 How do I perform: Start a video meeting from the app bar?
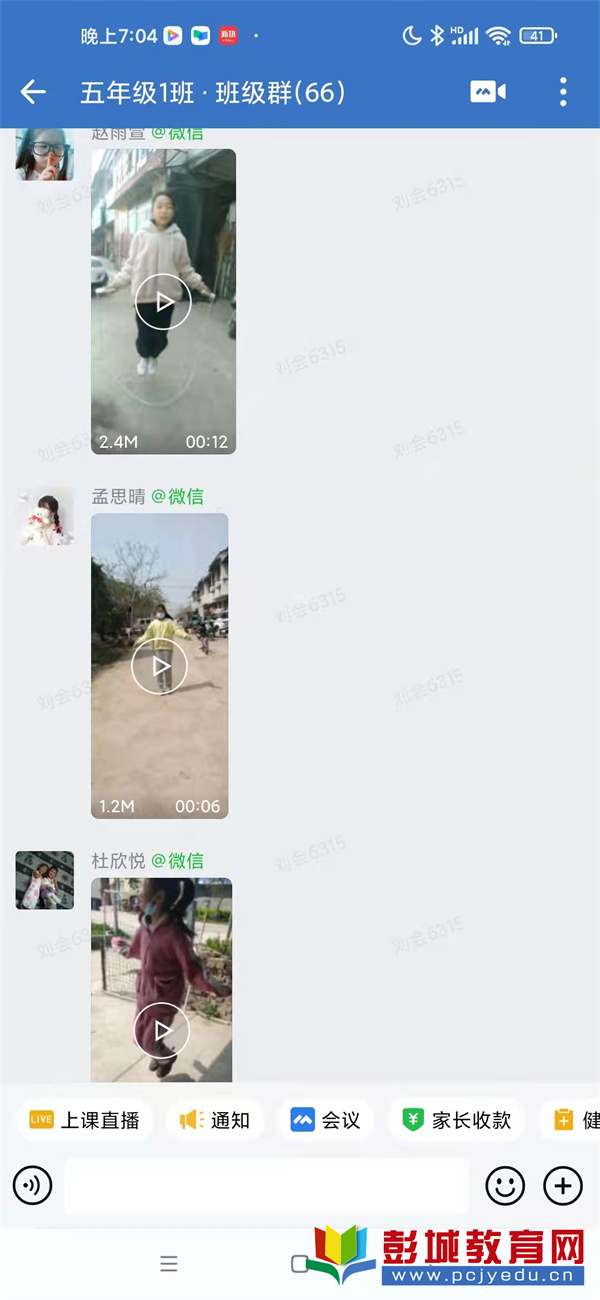coord(488,92)
